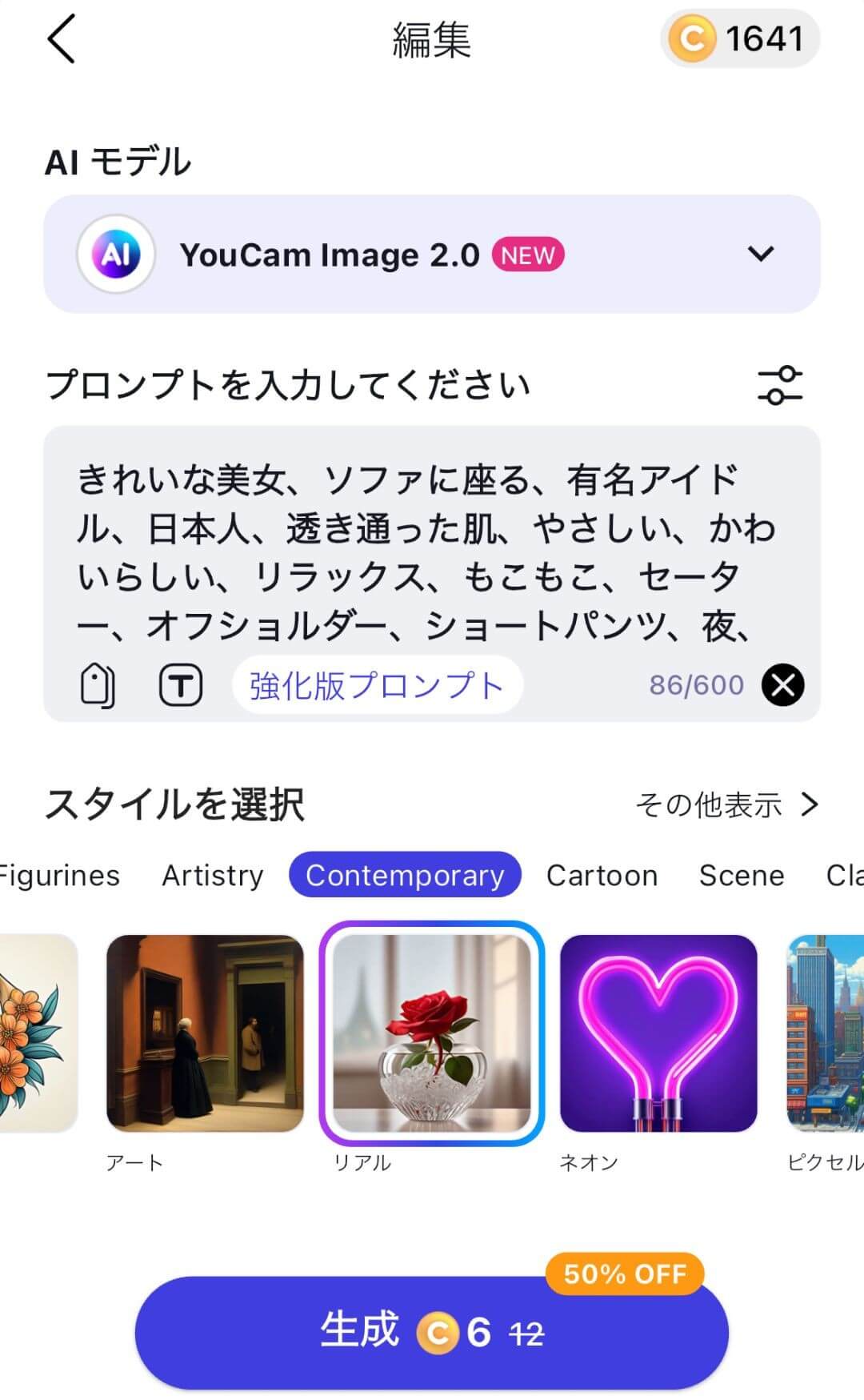Select the ネオン neon heart style

[x=658, y=1033]
